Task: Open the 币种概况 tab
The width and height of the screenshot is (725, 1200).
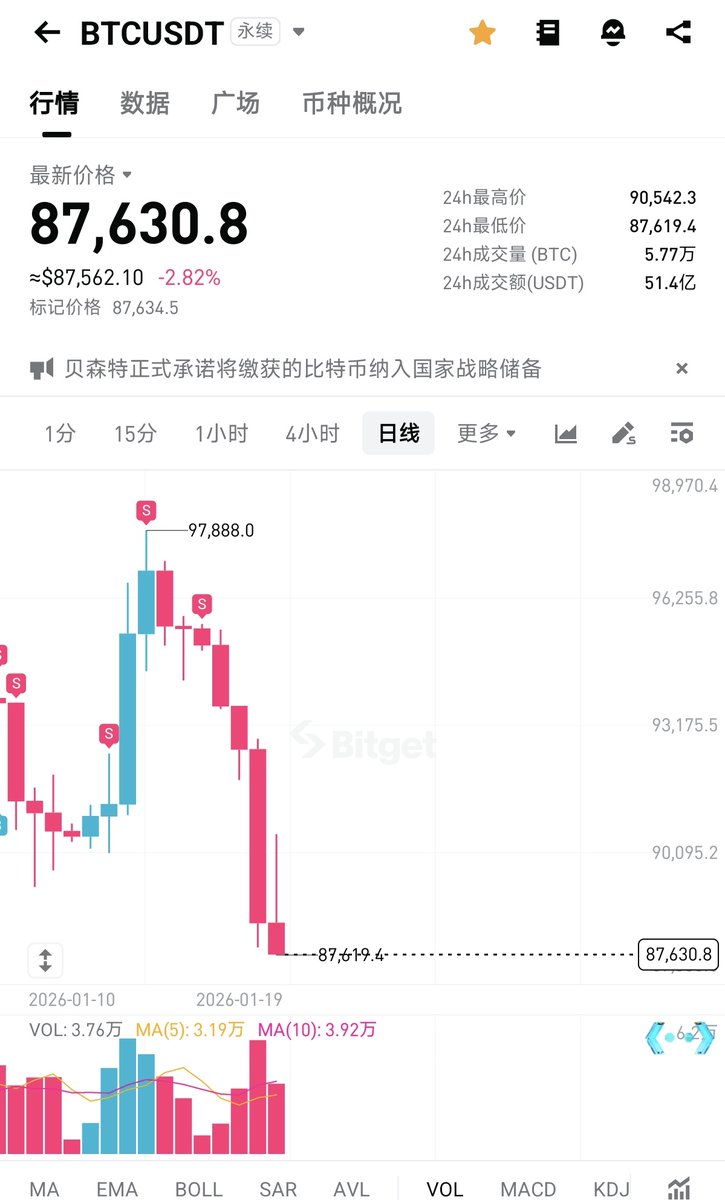Action: pyautogui.click(x=352, y=103)
